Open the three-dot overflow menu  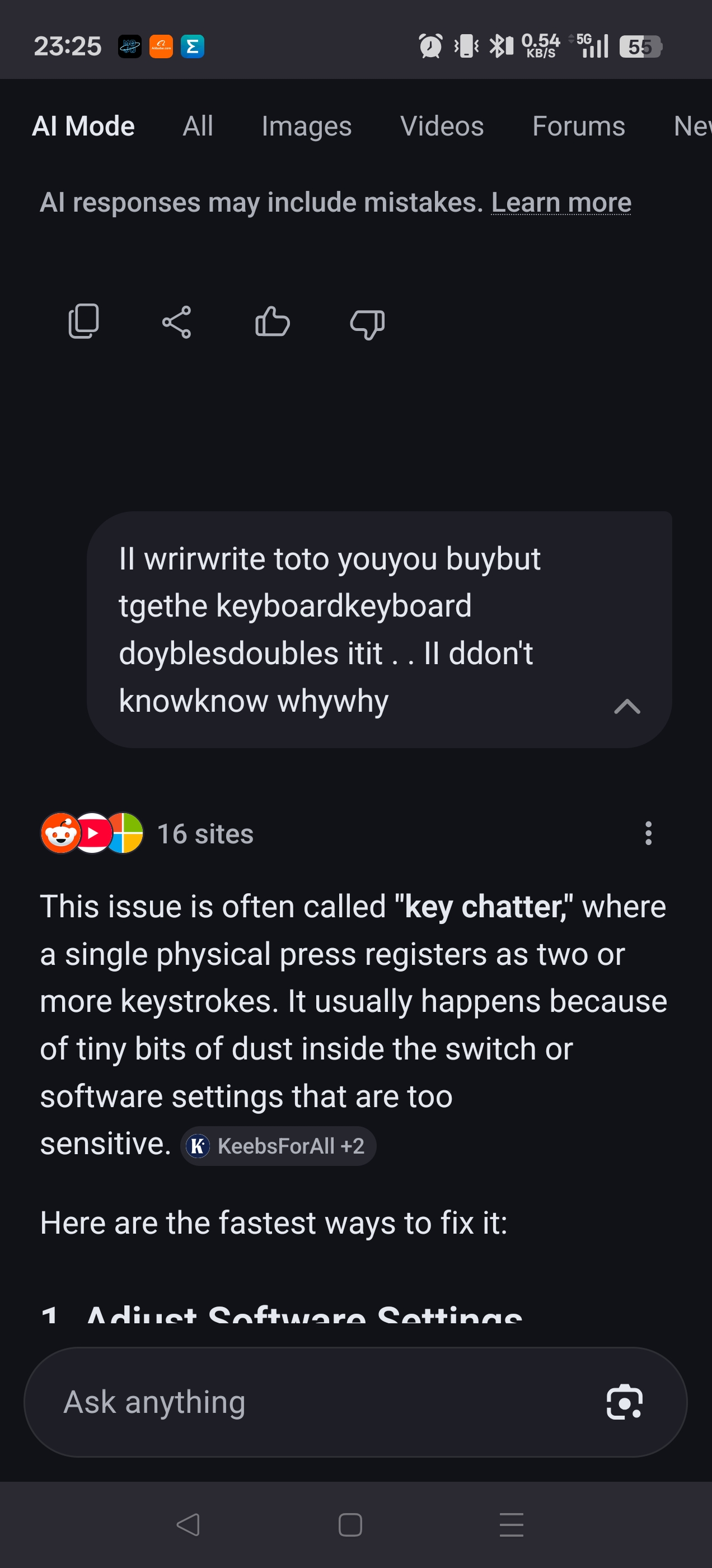648,833
